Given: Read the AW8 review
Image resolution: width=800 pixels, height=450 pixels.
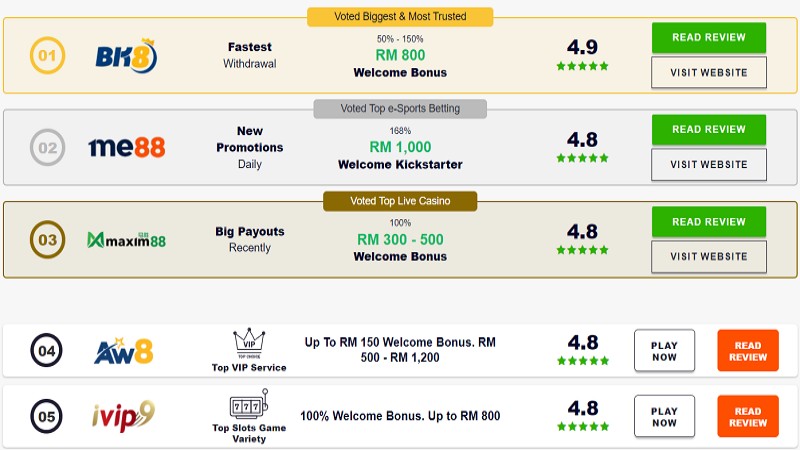Looking at the screenshot, I should coord(748,351).
